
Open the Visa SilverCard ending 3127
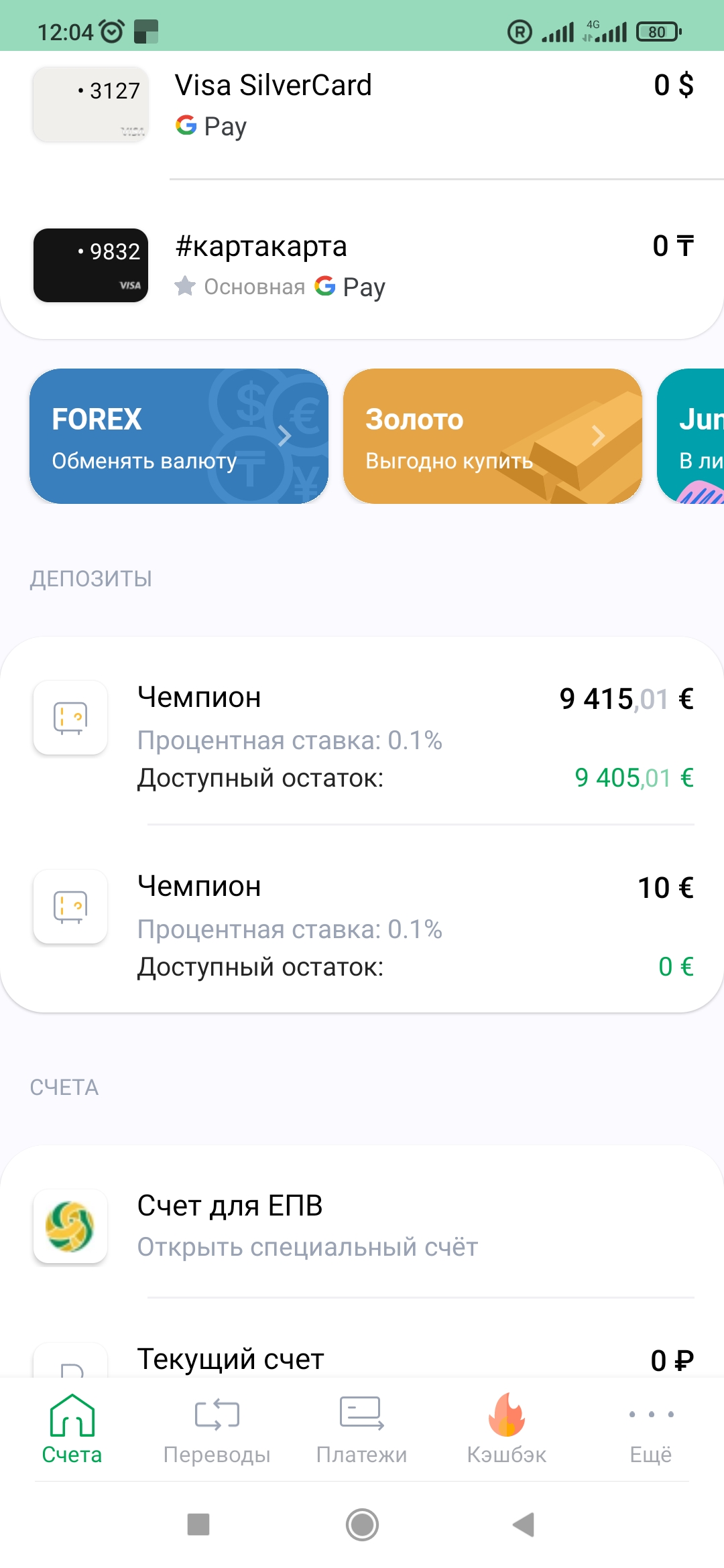(x=362, y=105)
